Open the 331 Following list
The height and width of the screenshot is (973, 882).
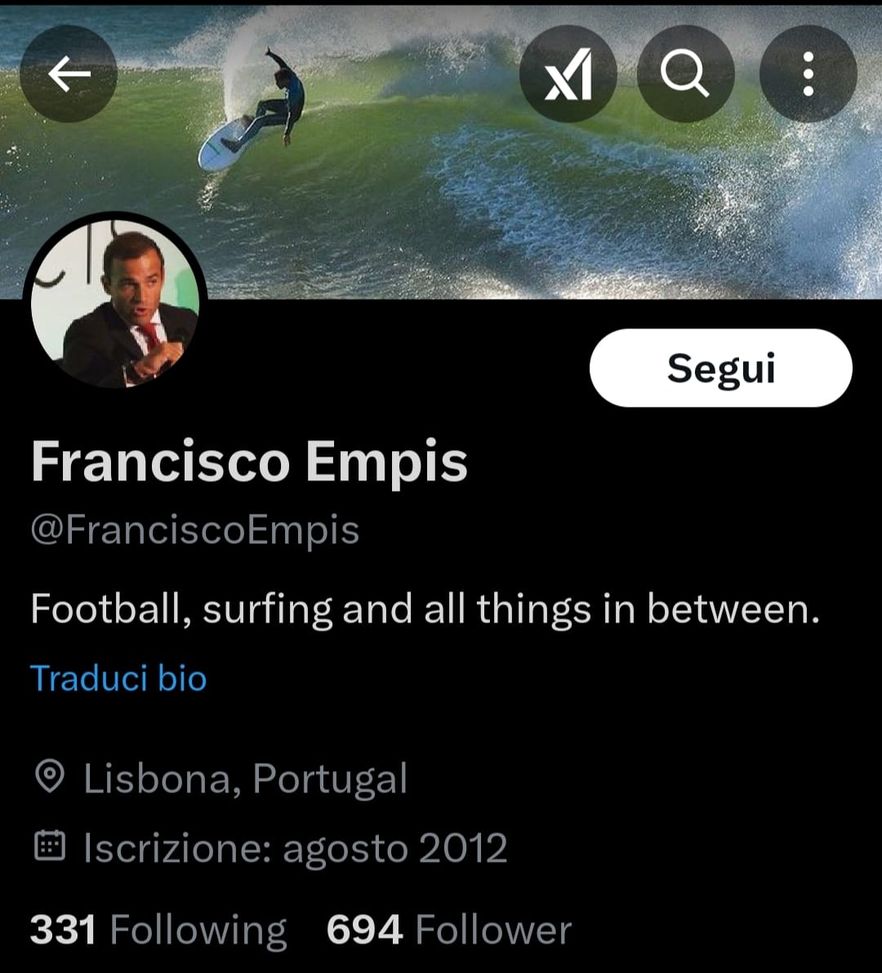pyautogui.click(x=155, y=928)
